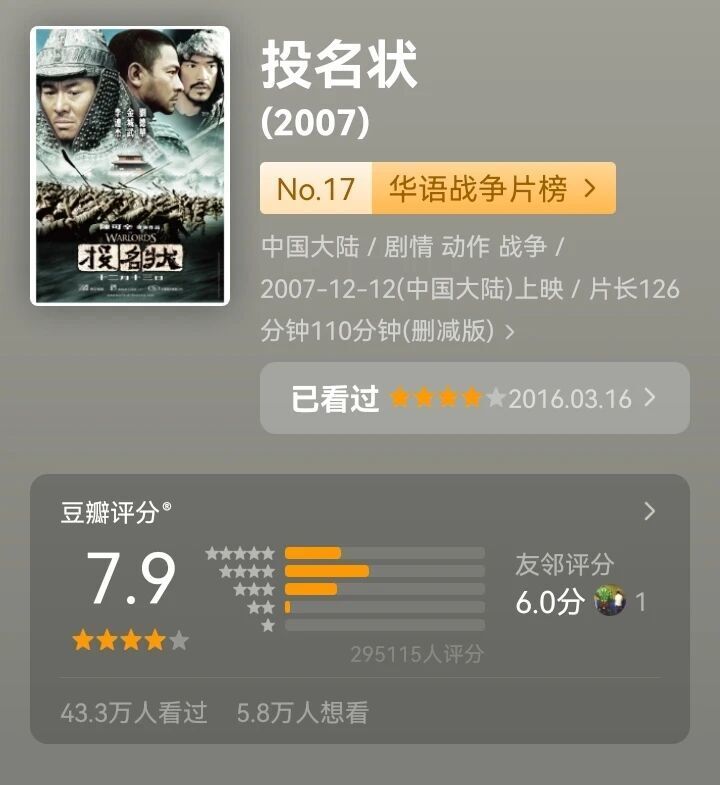Screen dimensions: 720x785
Task: Open my 已看过 rating from 2016.03.16
Action: [474, 399]
